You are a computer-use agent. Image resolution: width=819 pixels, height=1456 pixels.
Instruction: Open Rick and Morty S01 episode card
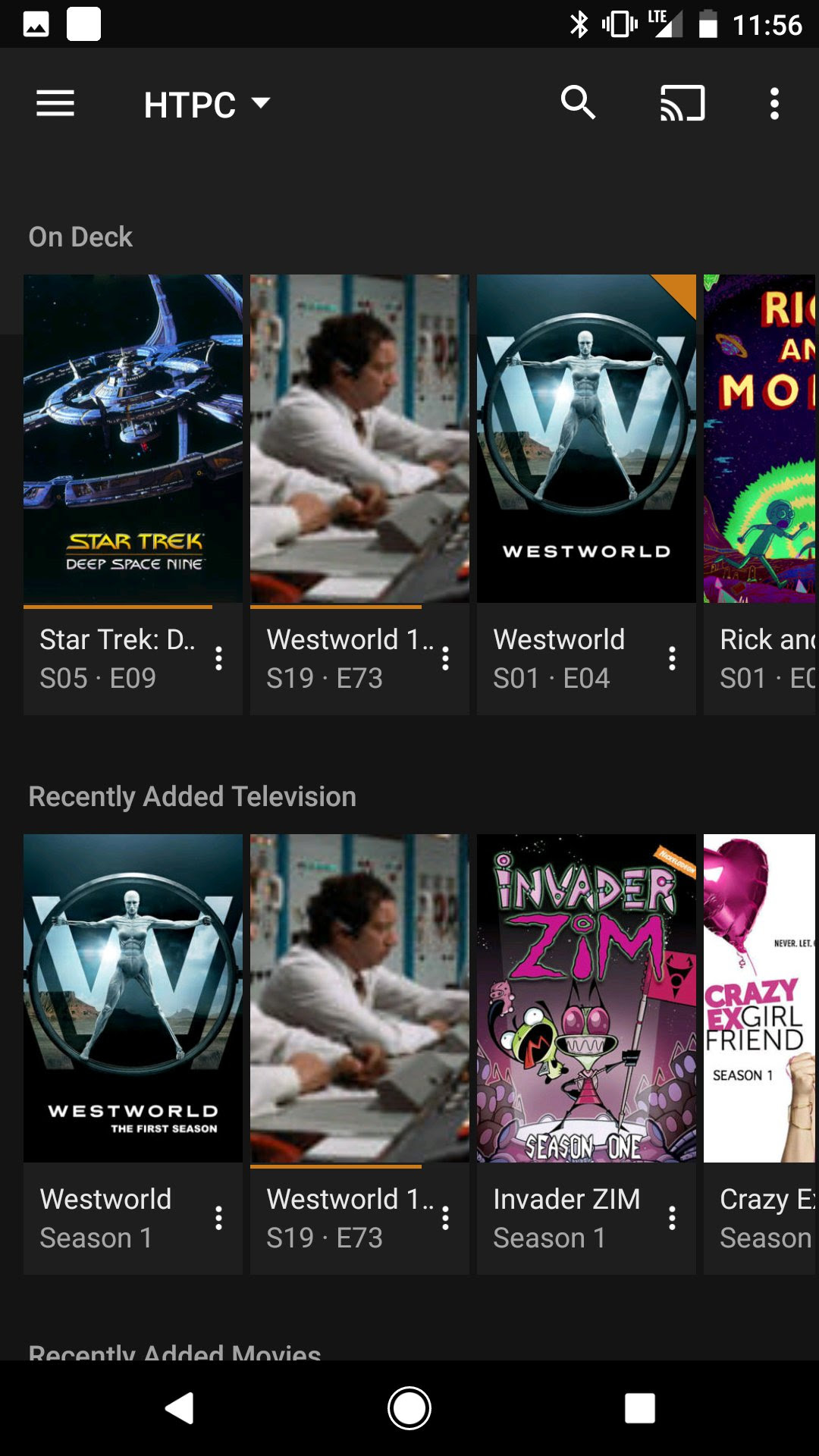tap(760, 440)
